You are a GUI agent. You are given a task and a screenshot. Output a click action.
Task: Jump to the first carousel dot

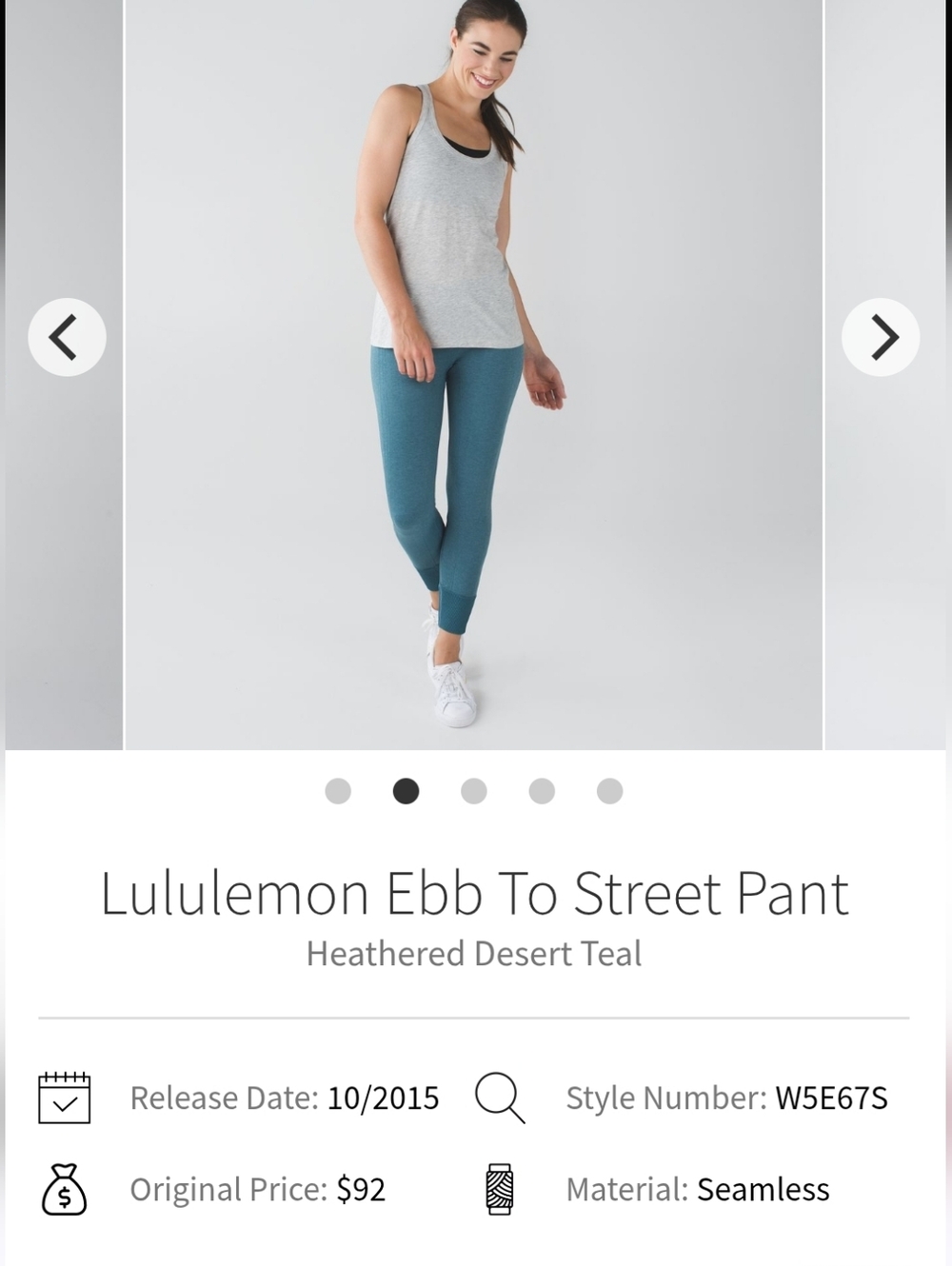pos(338,791)
